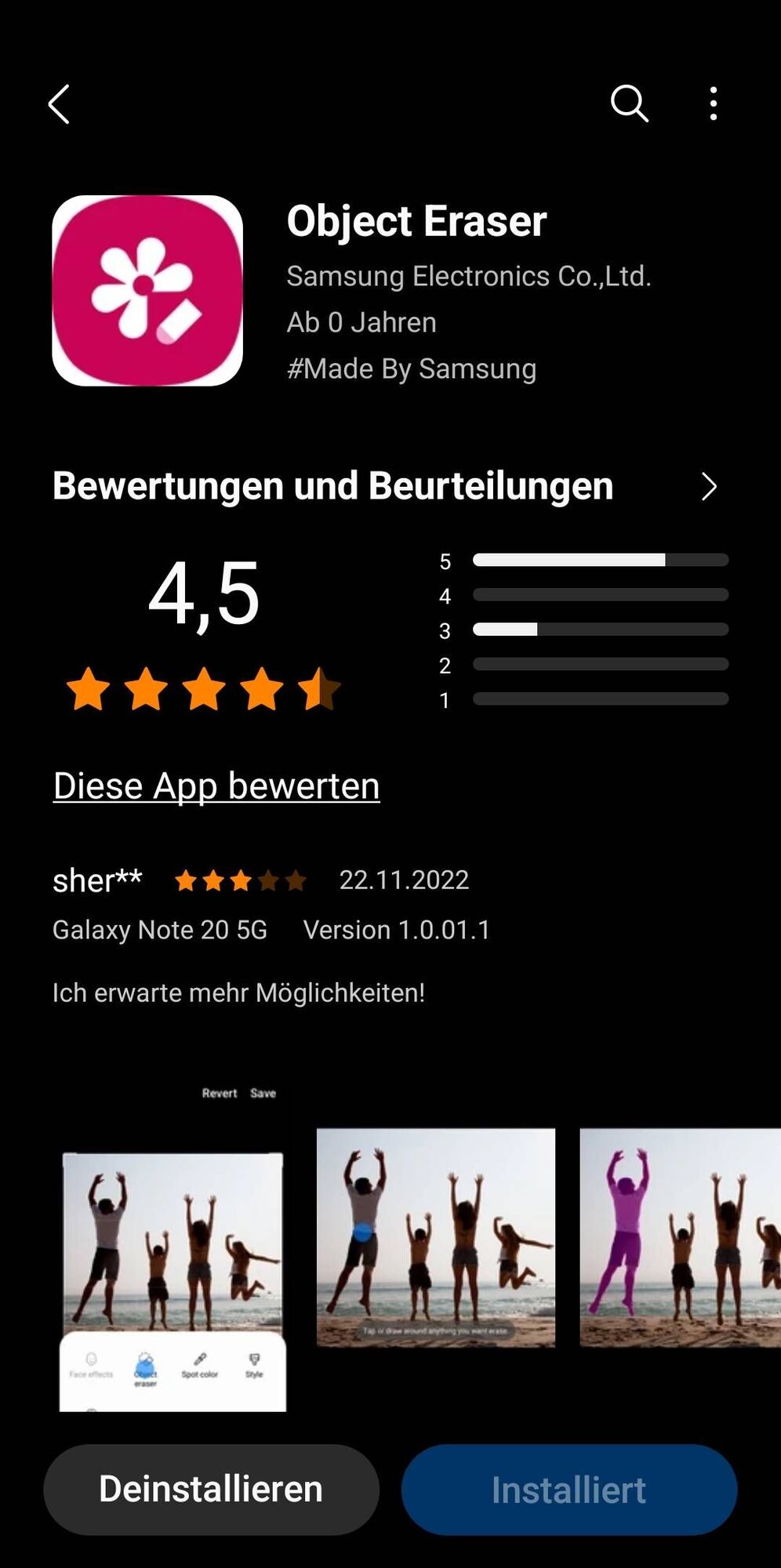Go back to the previous screen

pyautogui.click(x=60, y=104)
